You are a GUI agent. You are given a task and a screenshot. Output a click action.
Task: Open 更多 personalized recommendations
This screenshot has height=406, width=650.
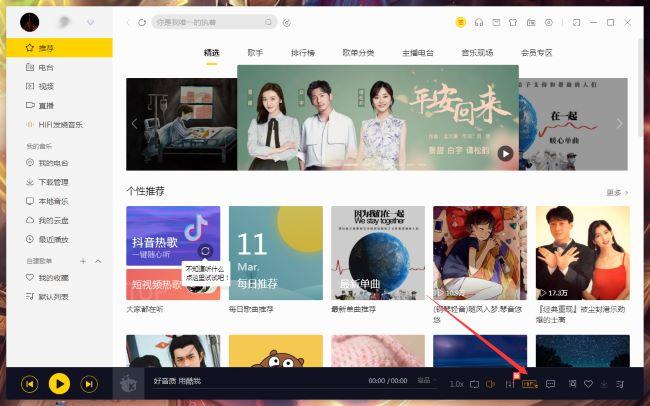click(616, 192)
